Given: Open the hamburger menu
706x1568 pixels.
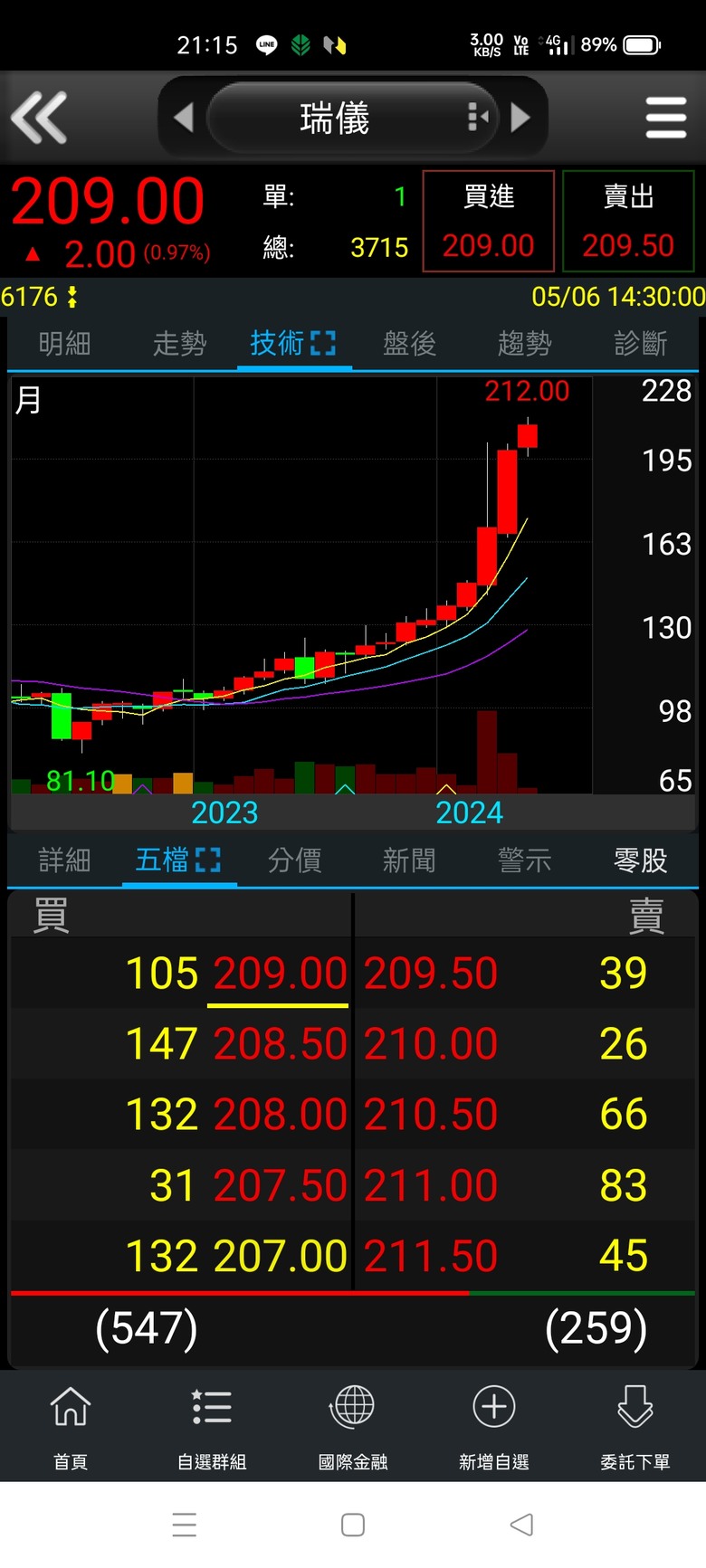Looking at the screenshot, I should [x=666, y=118].
